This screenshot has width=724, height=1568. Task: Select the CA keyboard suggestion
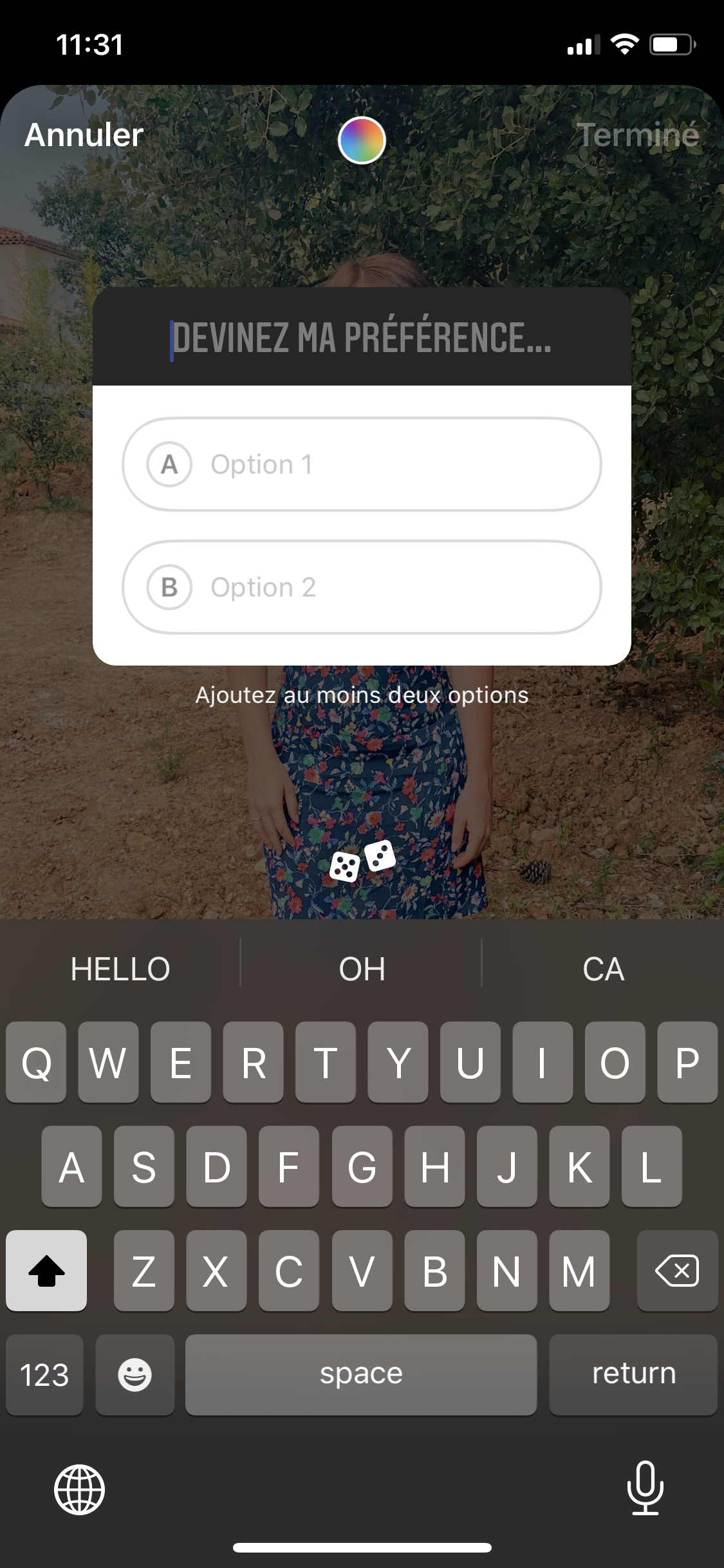click(x=603, y=969)
